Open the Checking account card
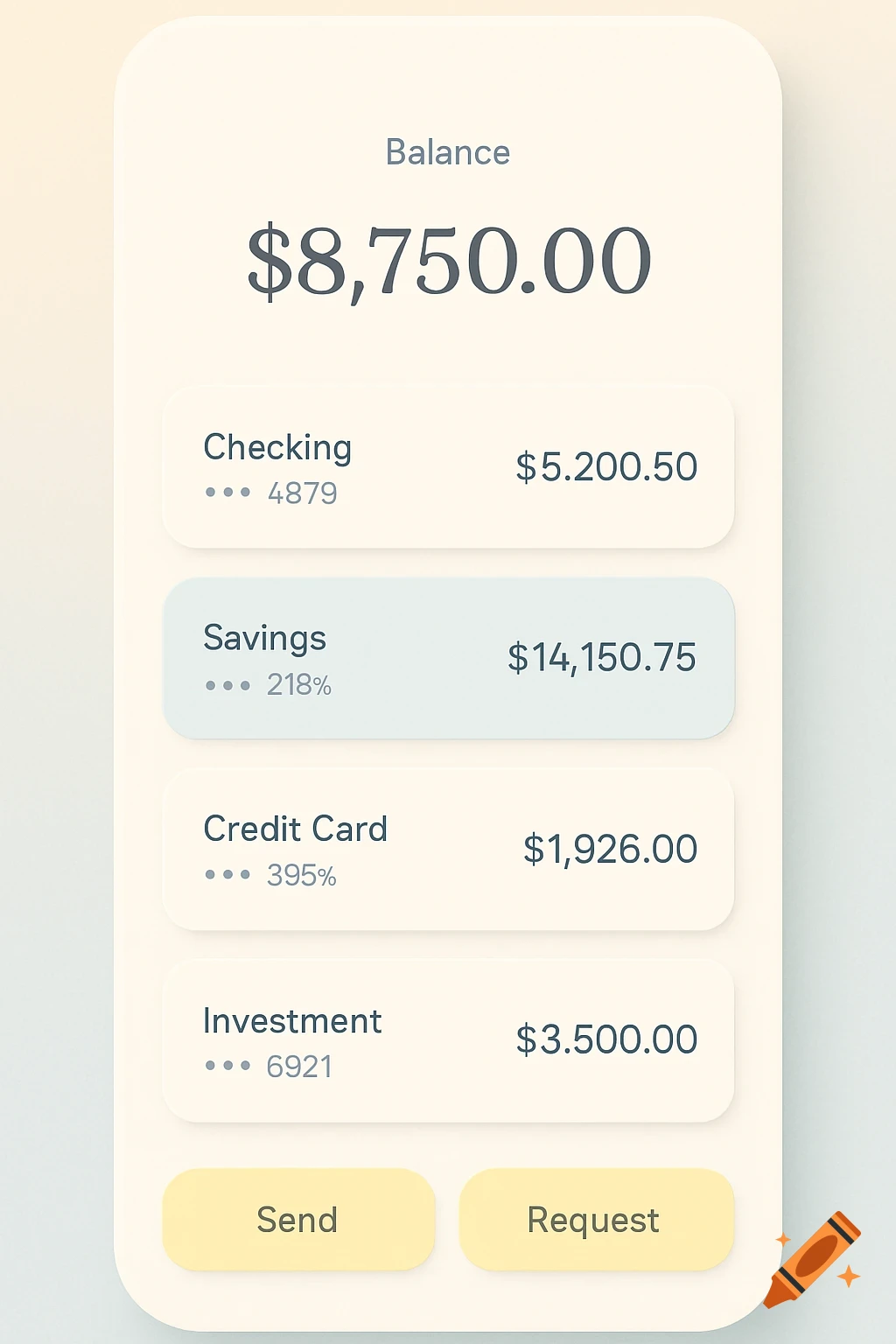896x1344 pixels. 448,466
